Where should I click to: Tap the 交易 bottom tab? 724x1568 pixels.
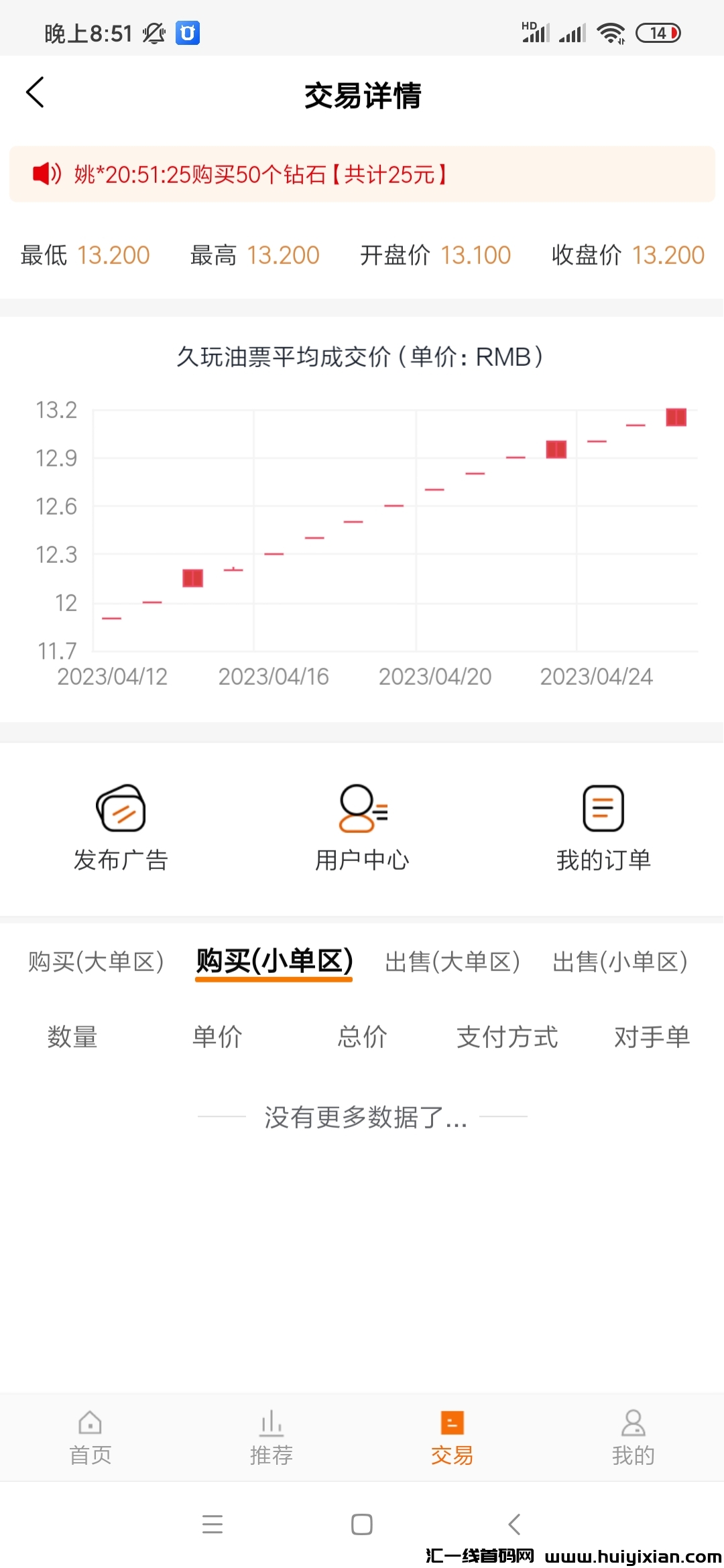pos(452,1437)
